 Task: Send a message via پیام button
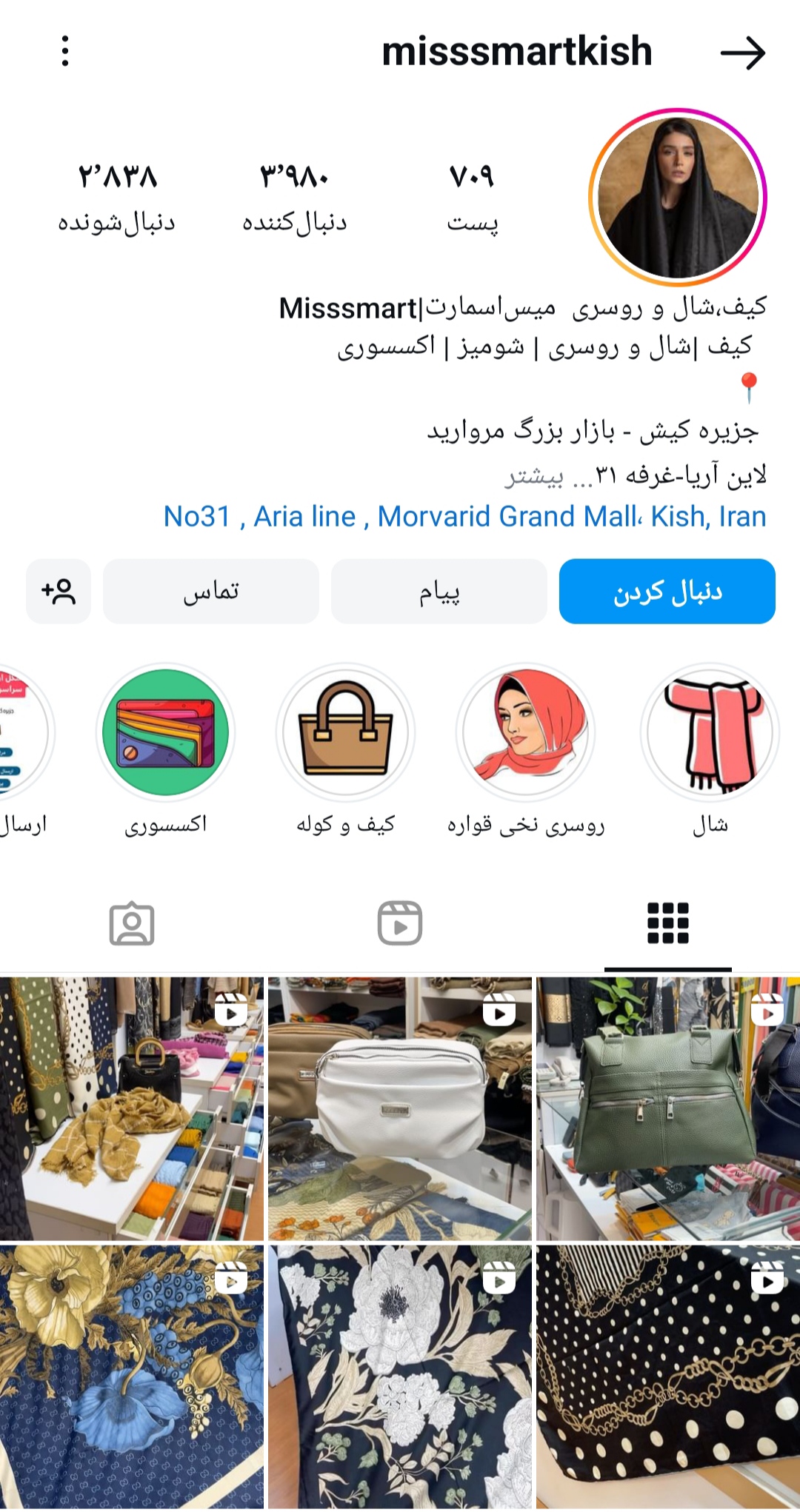pyautogui.click(x=439, y=592)
